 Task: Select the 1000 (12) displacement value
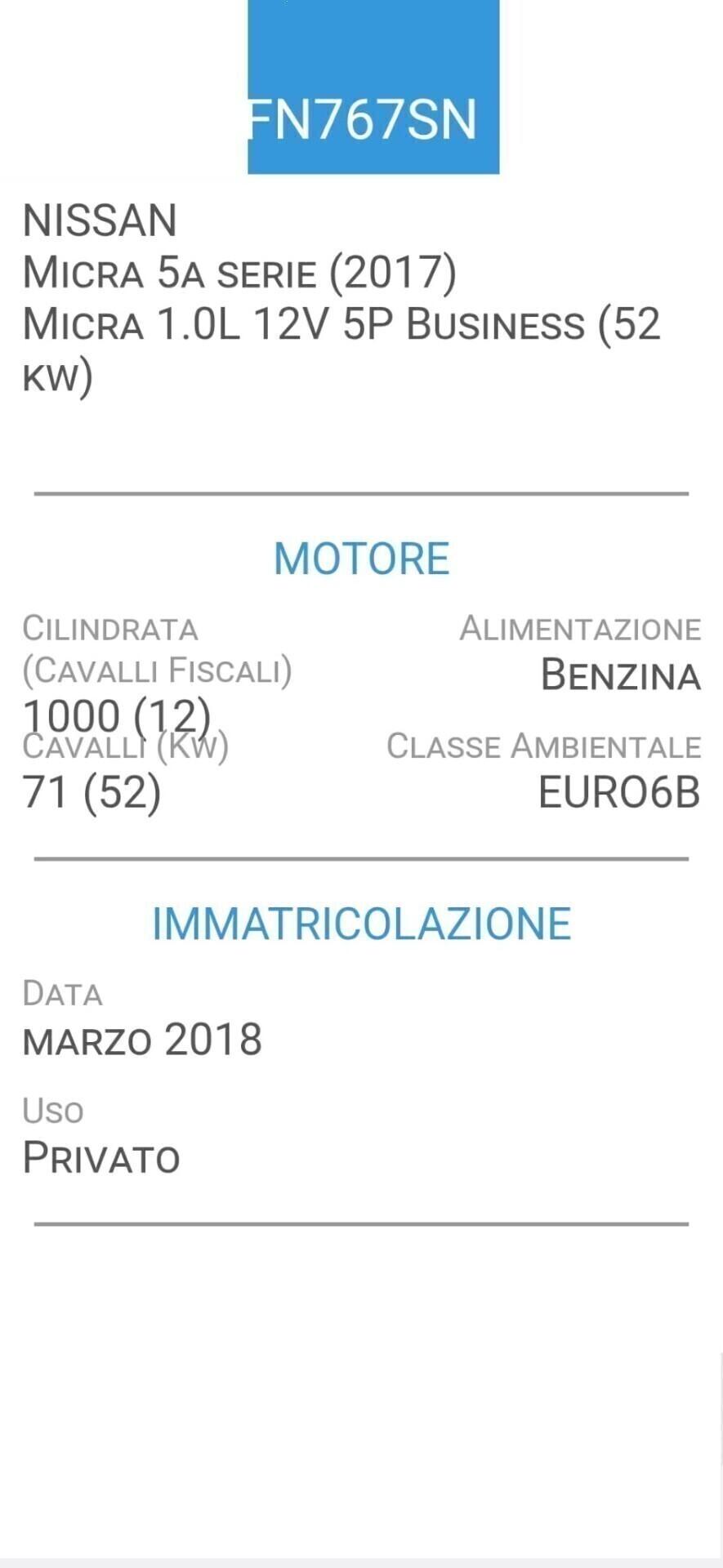117,715
